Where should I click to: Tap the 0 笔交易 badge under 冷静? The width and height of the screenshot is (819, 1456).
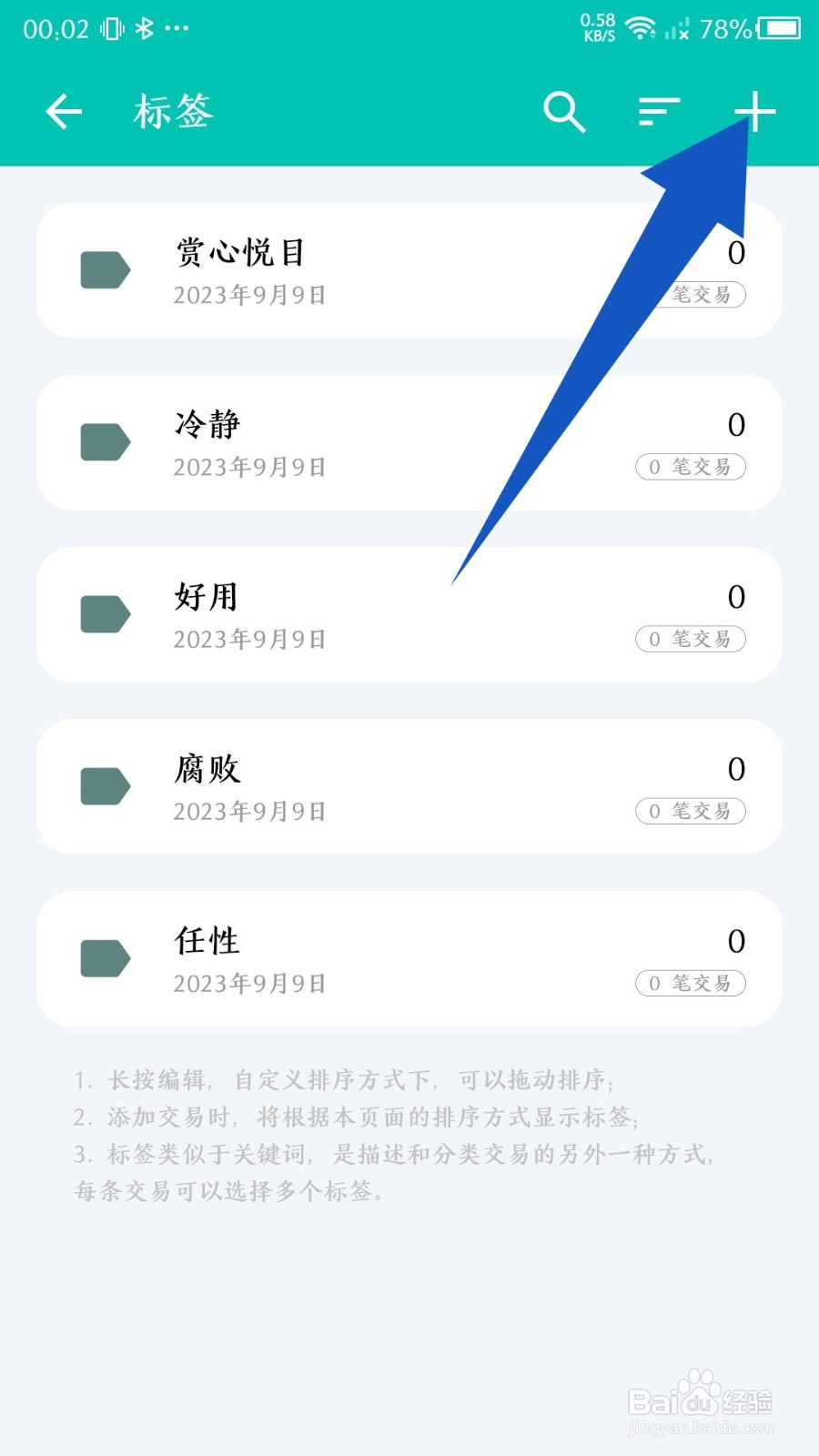click(x=690, y=467)
